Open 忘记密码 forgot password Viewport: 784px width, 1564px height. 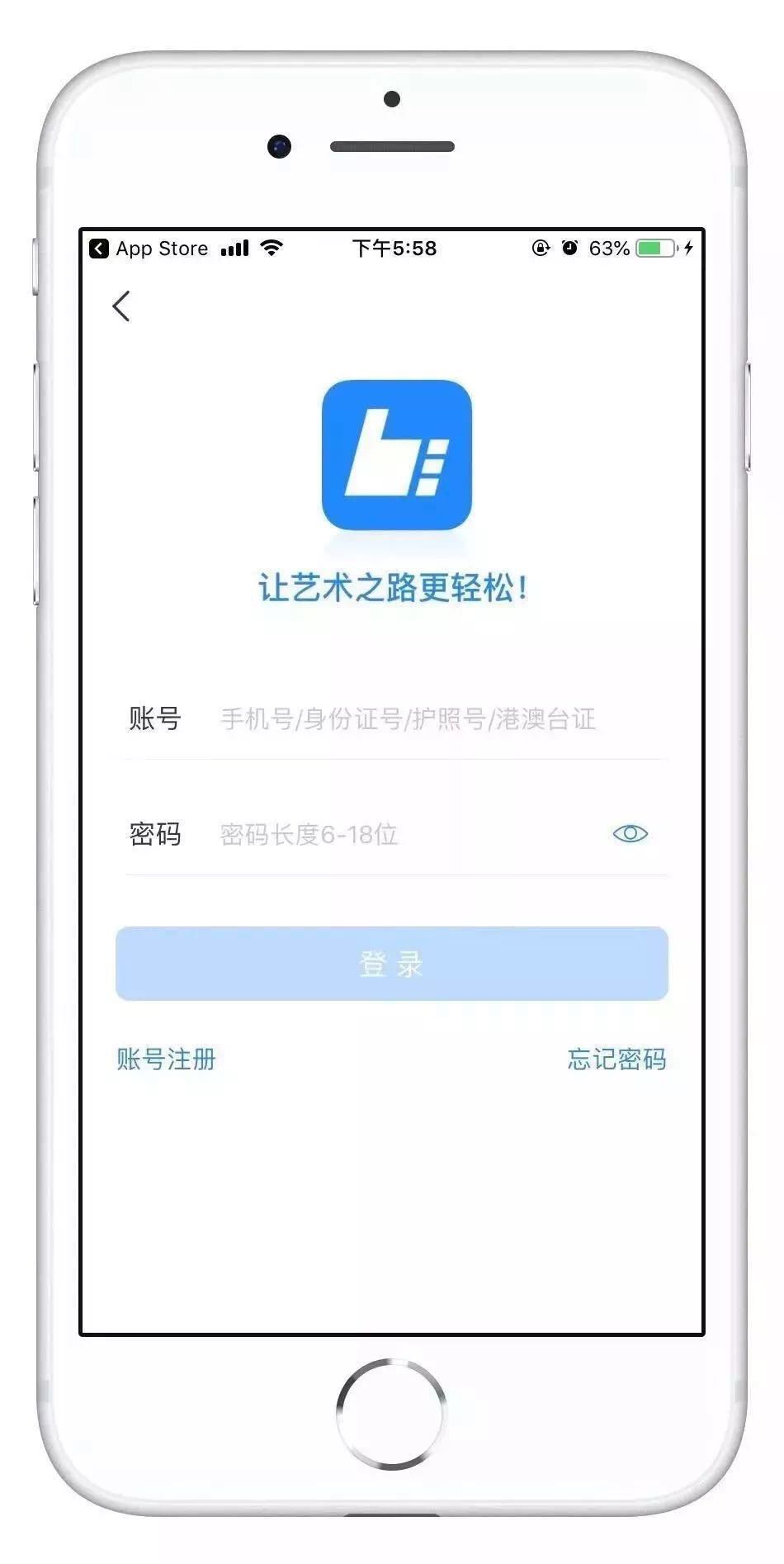pos(616,1059)
